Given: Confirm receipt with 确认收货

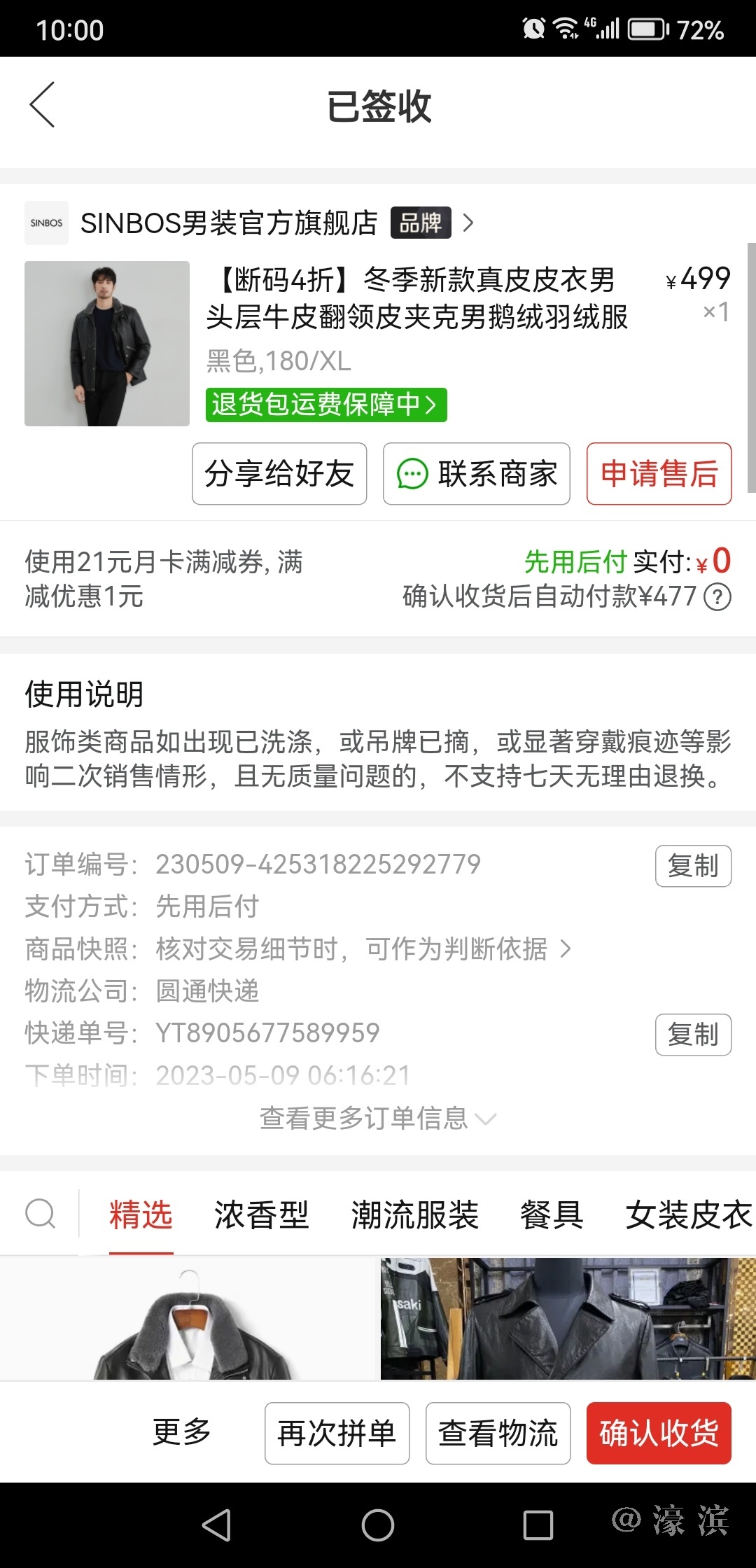Looking at the screenshot, I should tap(659, 1433).
